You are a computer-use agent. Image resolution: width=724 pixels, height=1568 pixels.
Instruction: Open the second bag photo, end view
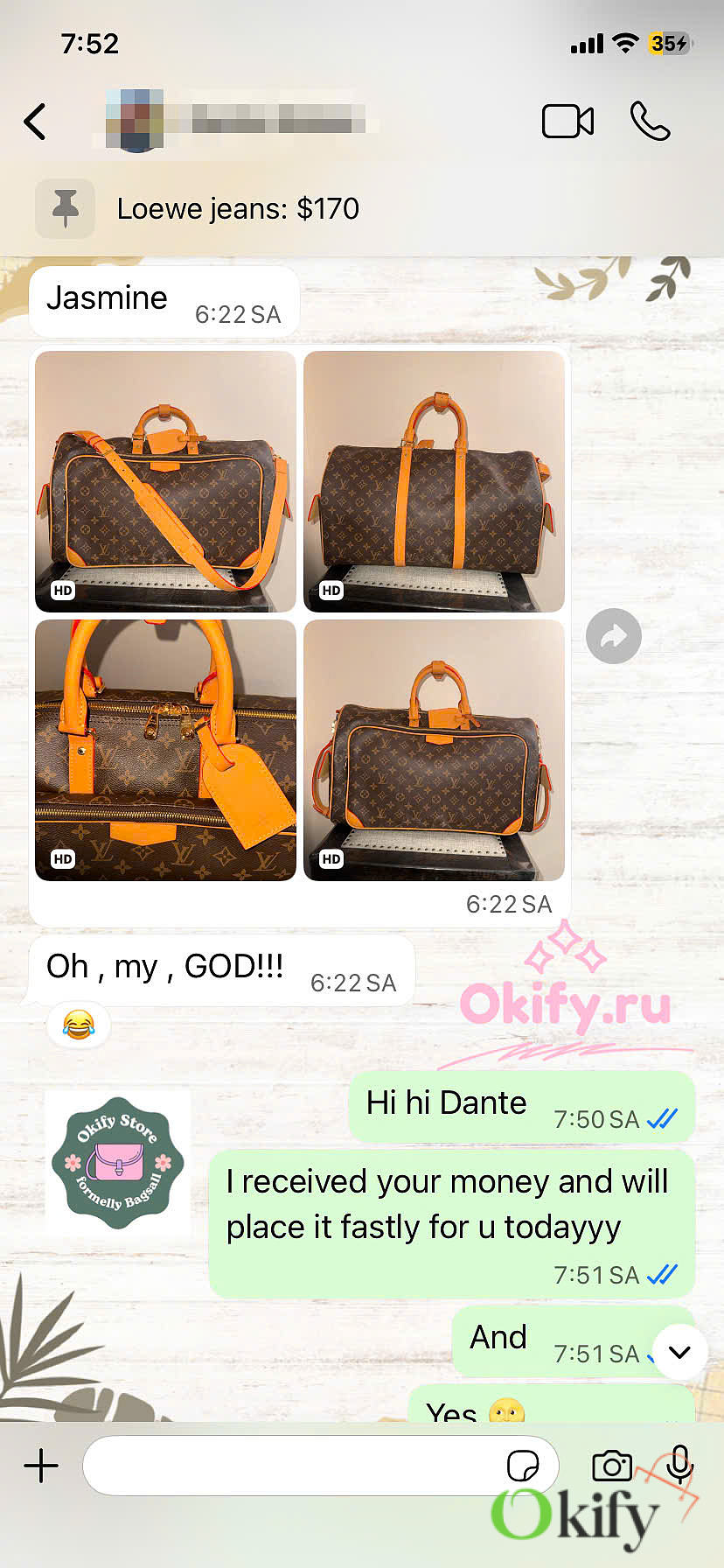pos(434,481)
